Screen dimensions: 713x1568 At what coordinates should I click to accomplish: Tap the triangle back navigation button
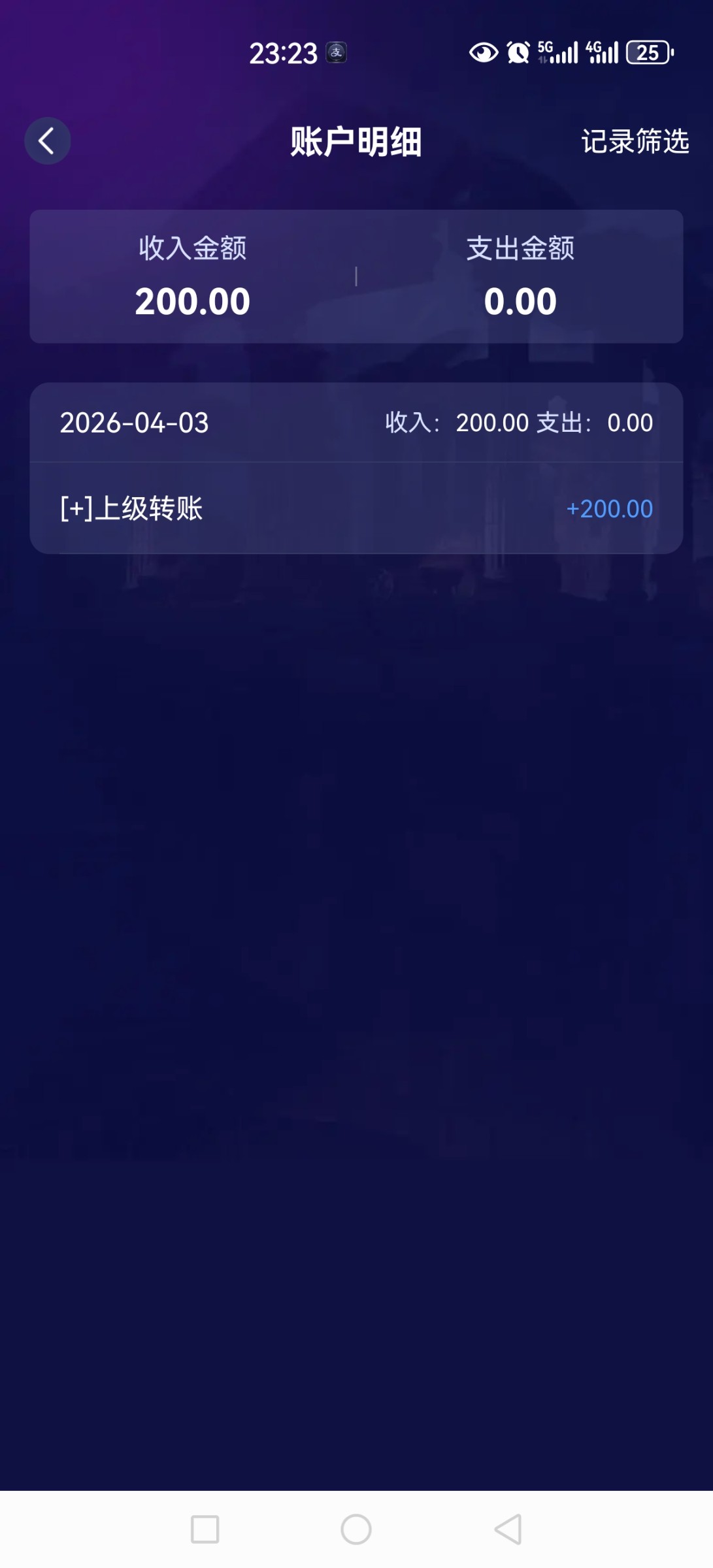coord(506,1529)
